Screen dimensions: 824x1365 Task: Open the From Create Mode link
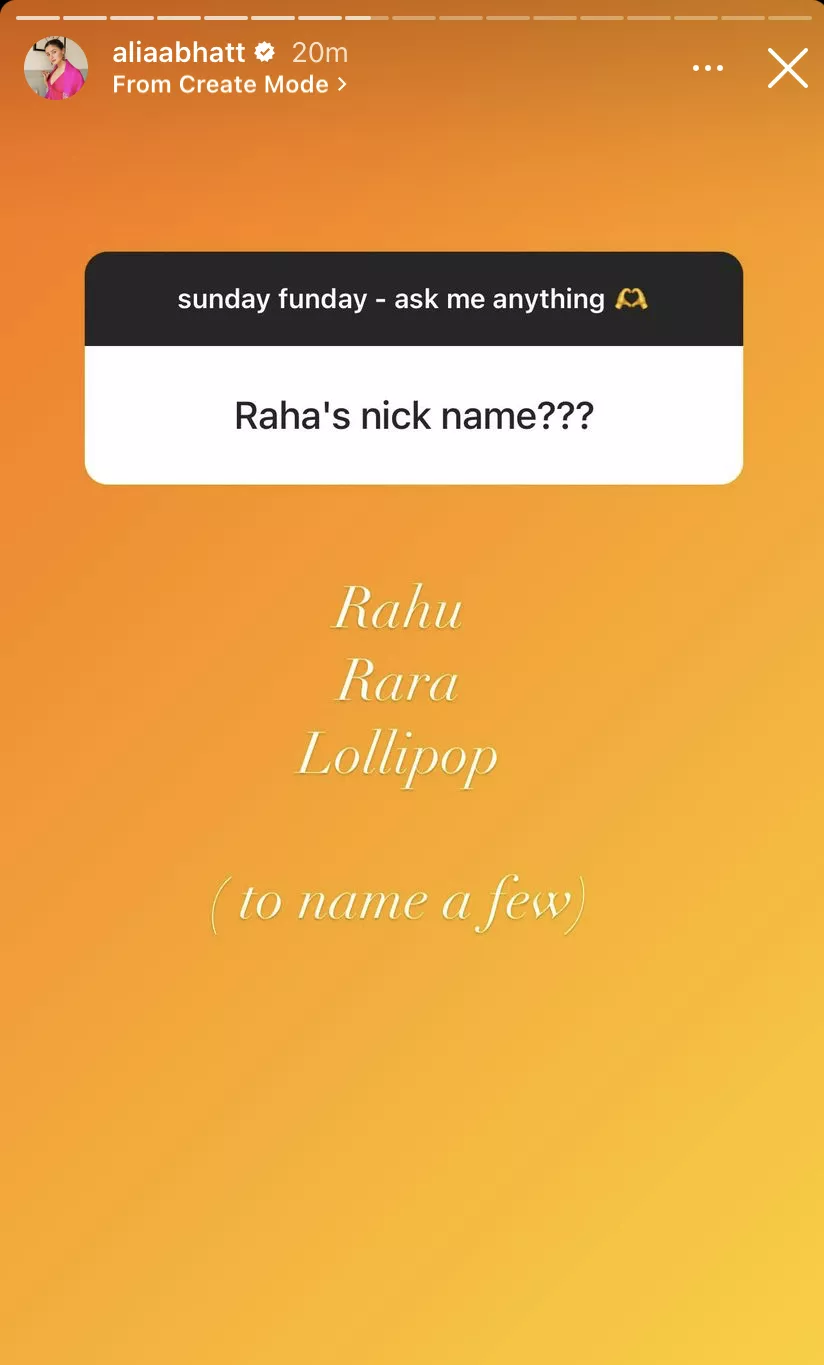(229, 85)
